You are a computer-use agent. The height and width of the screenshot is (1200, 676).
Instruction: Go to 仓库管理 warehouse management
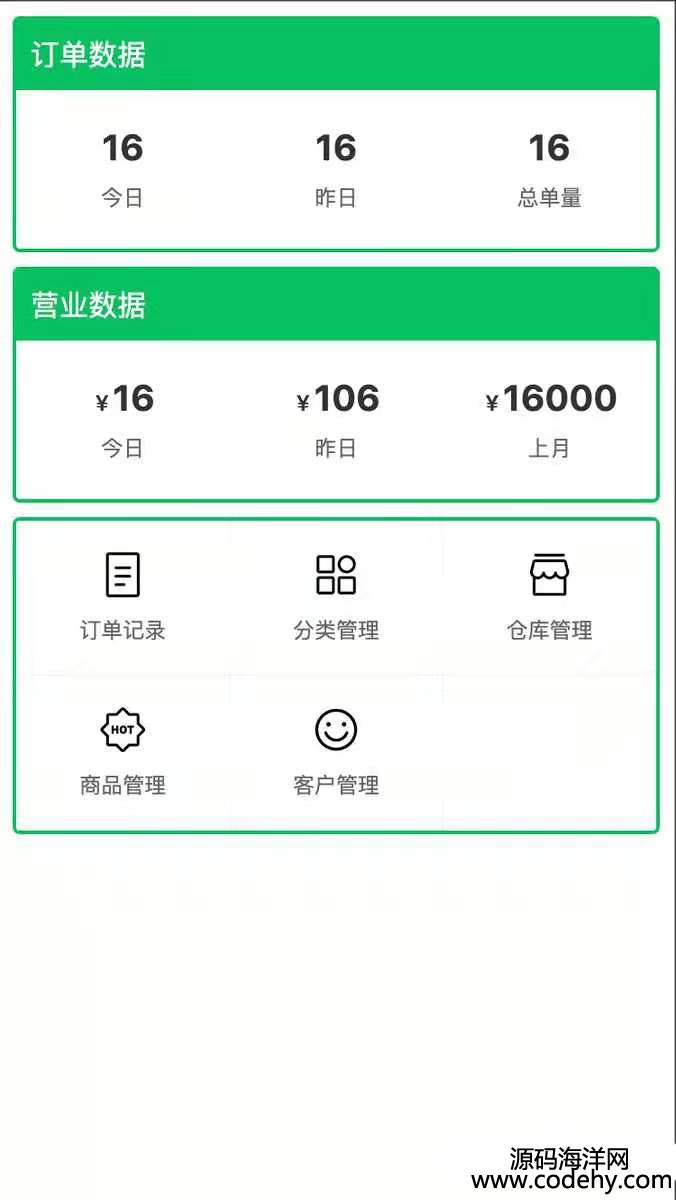click(x=549, y=596)
